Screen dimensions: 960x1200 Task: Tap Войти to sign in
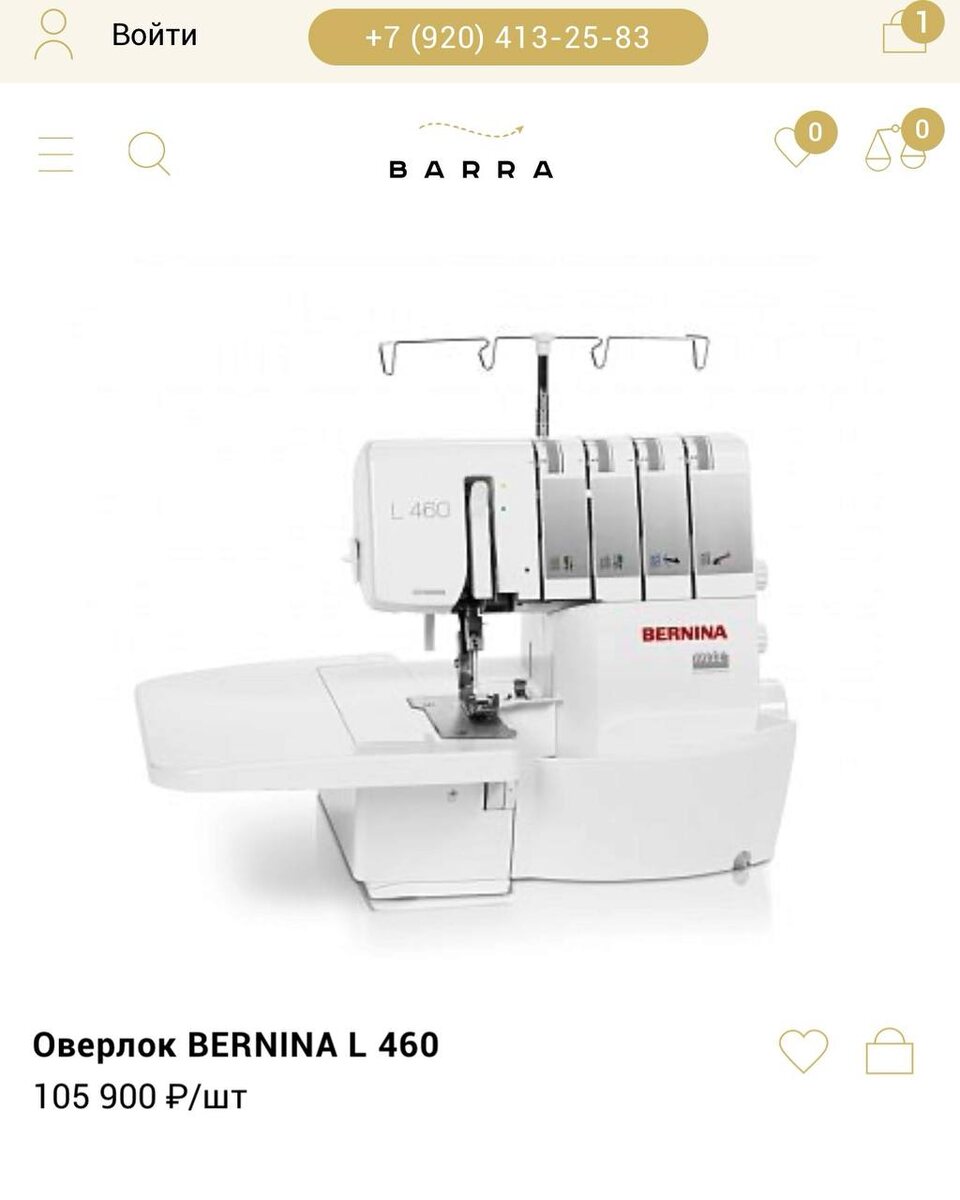(x=153, y=36)
